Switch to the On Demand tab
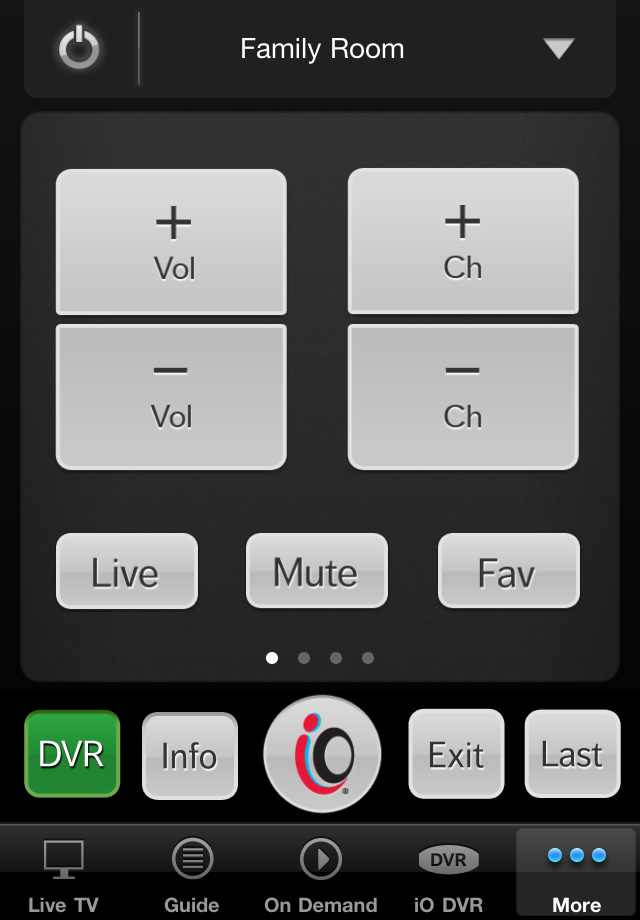 pos(320,875)
